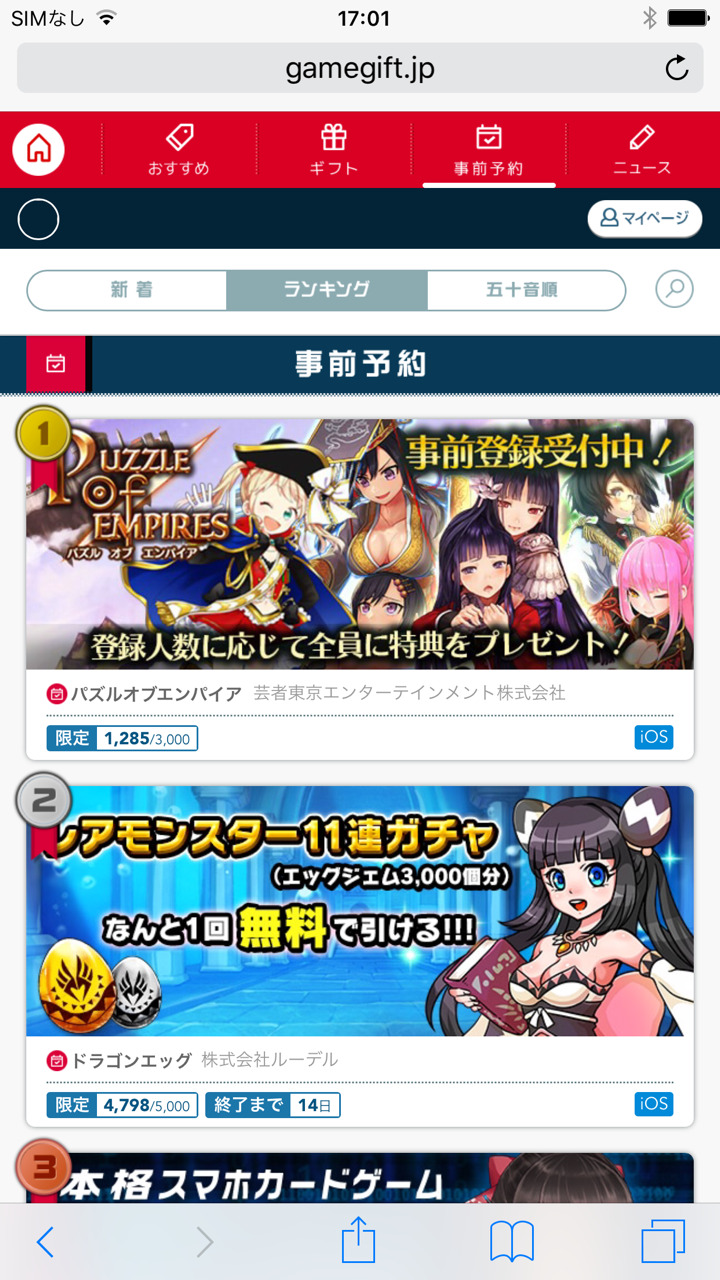The image size is (720, 1280).
Task: Select the 事前予約 tab
Action: tap(488, 150)
